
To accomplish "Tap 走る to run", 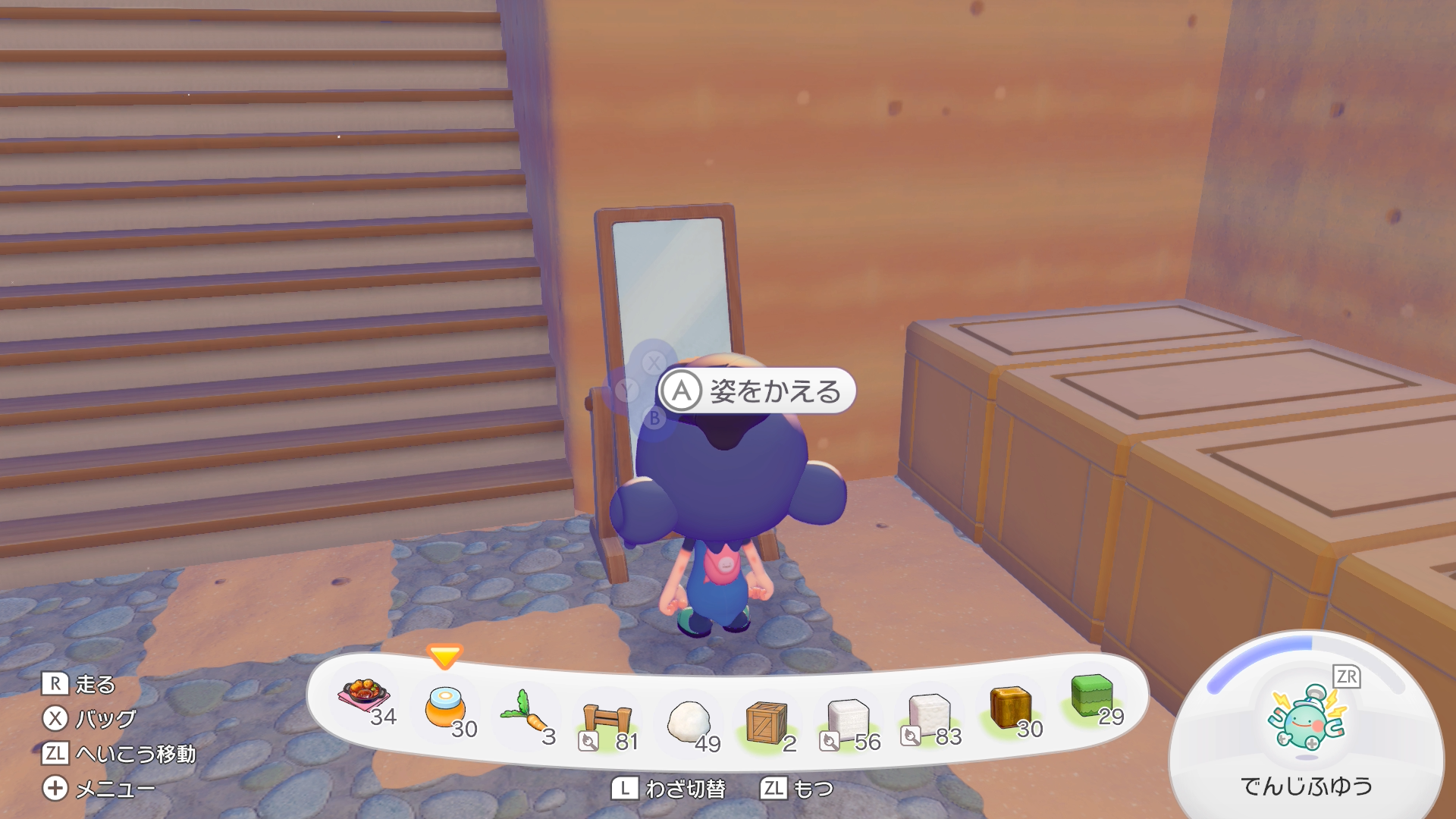I will coord(79,684).
